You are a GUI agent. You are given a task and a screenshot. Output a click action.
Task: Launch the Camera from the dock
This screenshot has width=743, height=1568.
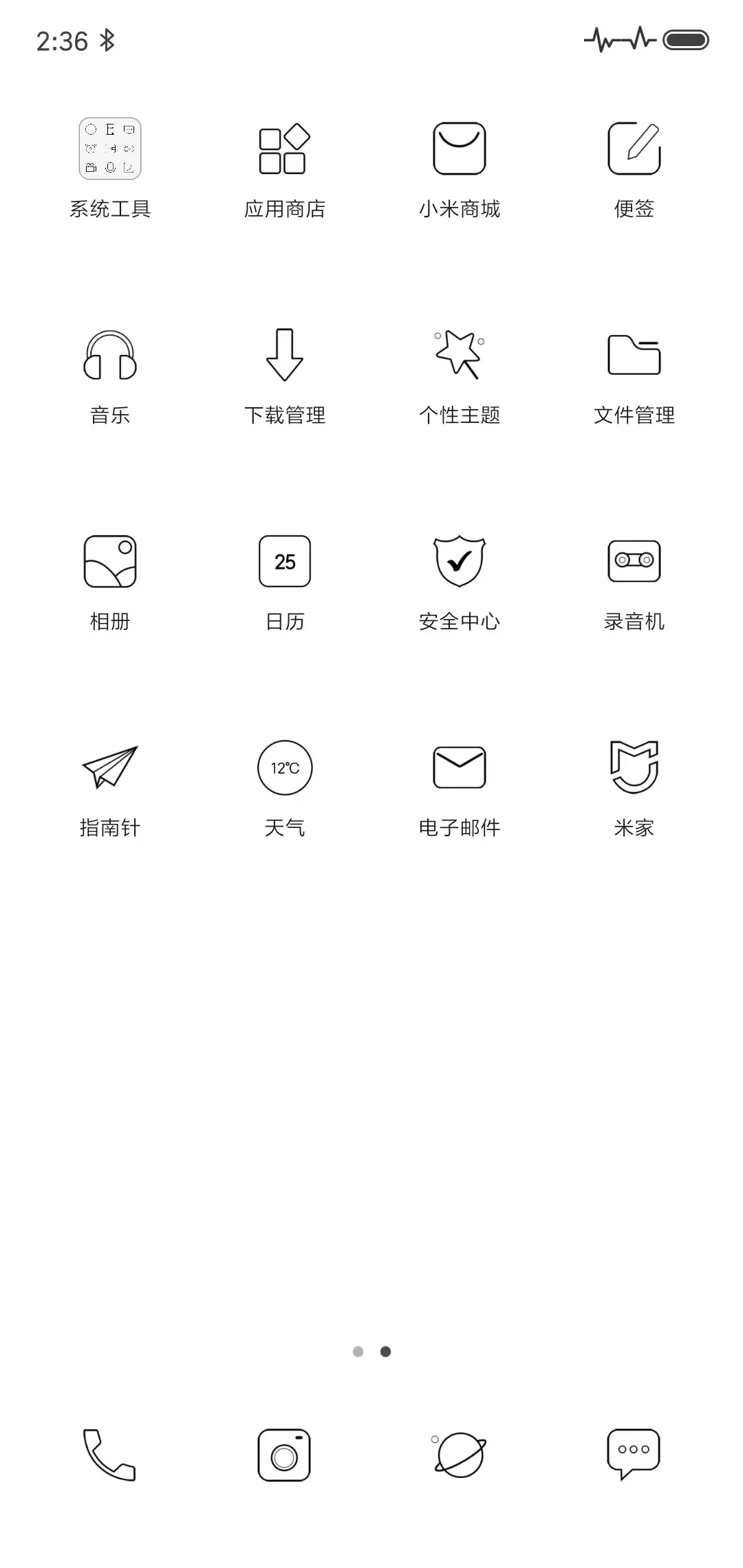coord(285,1452)
